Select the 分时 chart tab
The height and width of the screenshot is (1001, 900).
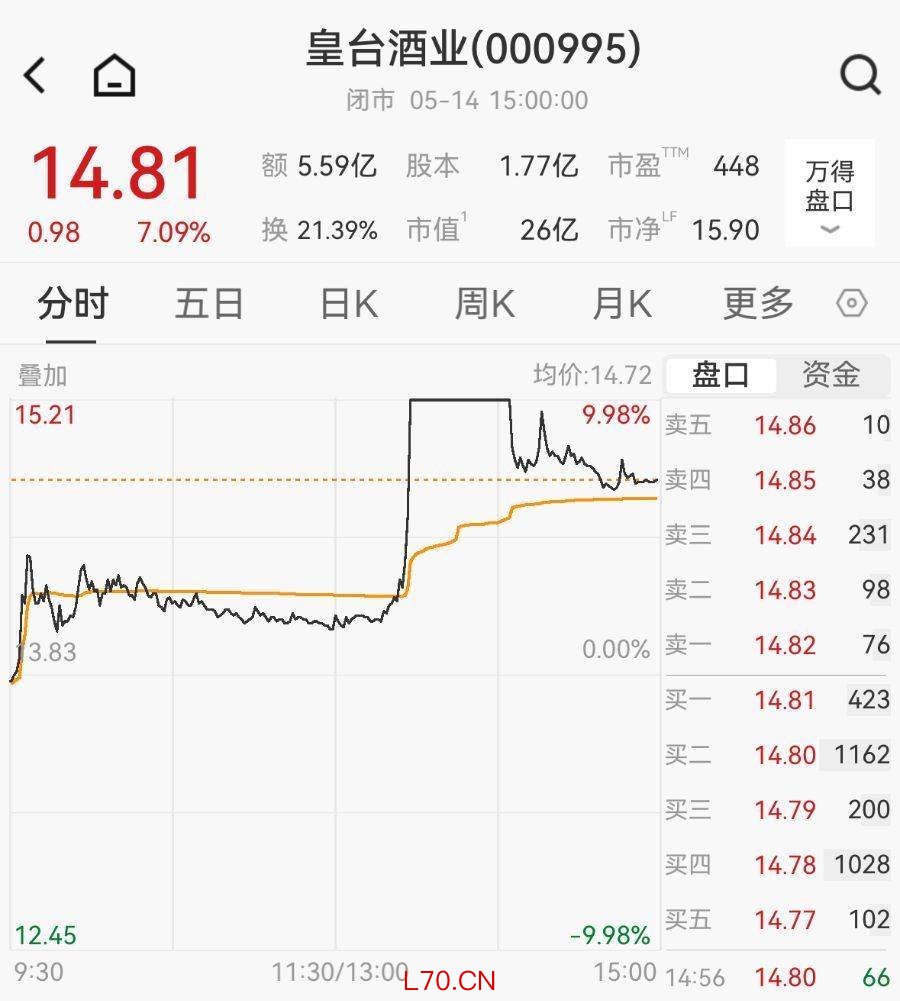coord(72,303)
